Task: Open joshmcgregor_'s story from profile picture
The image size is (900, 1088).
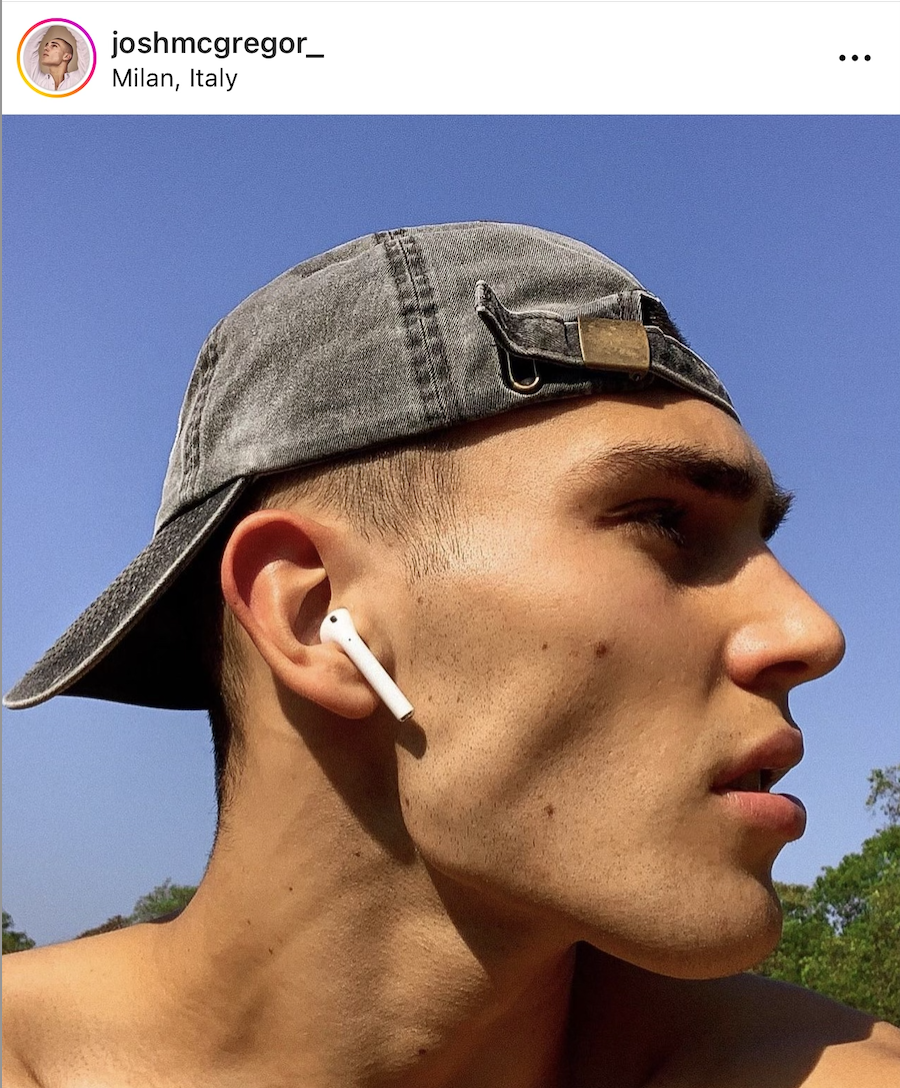Action: [56, 58]
